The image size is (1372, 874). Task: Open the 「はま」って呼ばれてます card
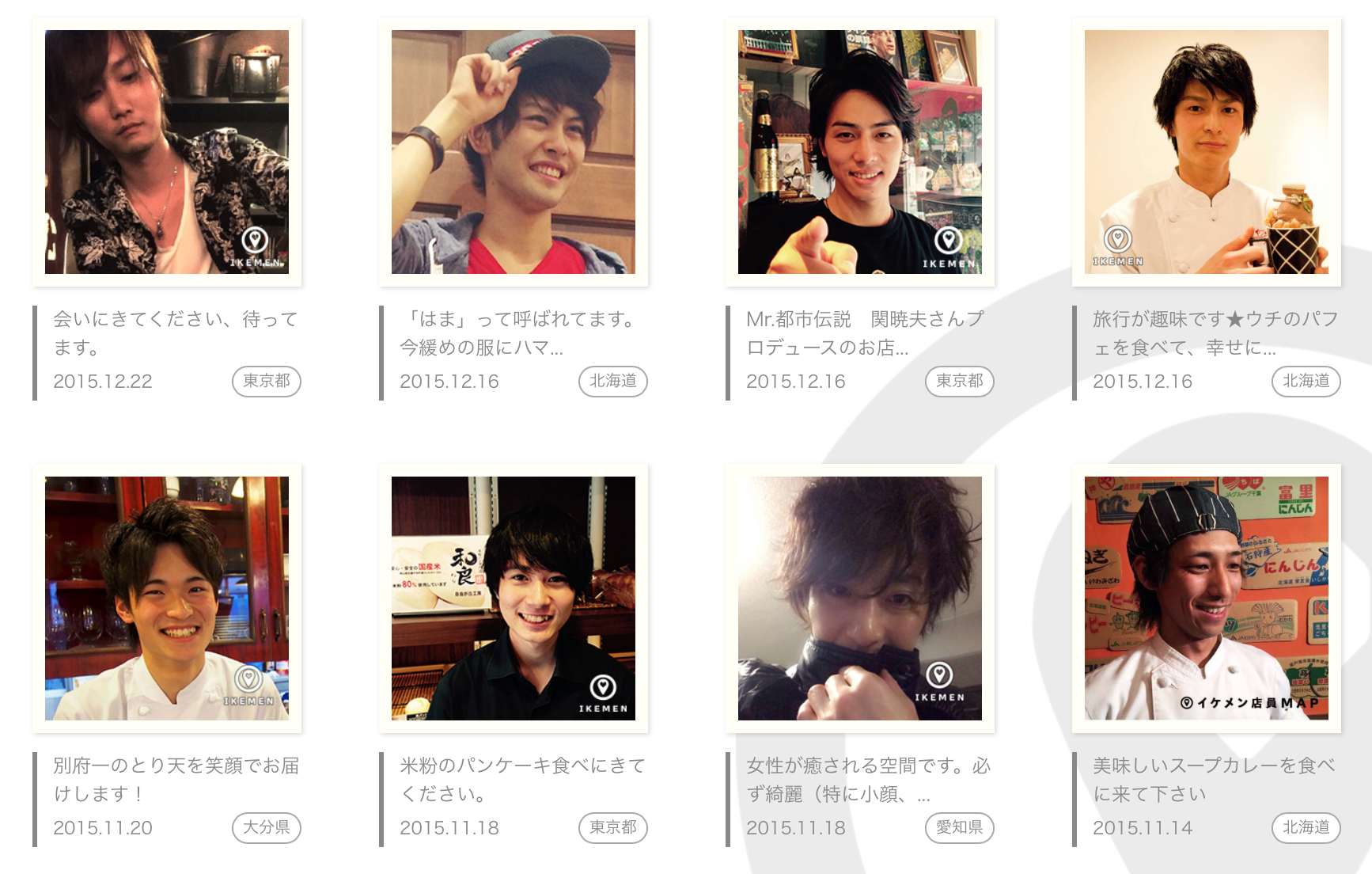pyautogui.click(x=514, y=152)
